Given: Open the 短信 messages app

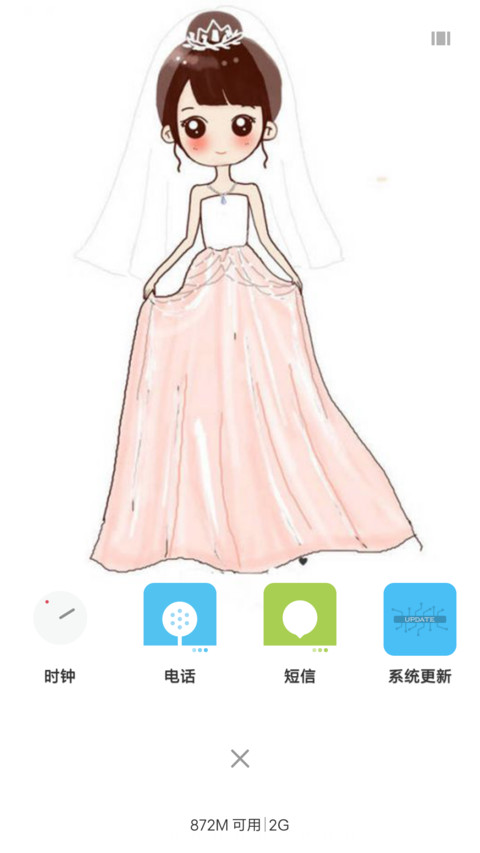Looking at the screenshot, I should point(300,619).
